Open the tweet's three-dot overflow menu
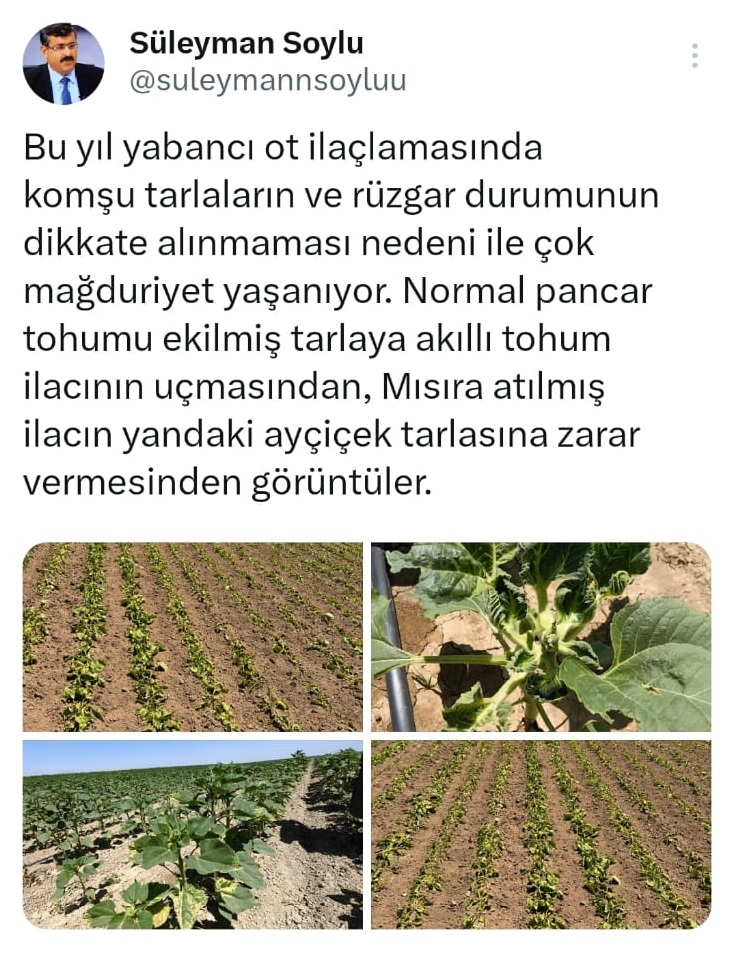 pos(694,56)
